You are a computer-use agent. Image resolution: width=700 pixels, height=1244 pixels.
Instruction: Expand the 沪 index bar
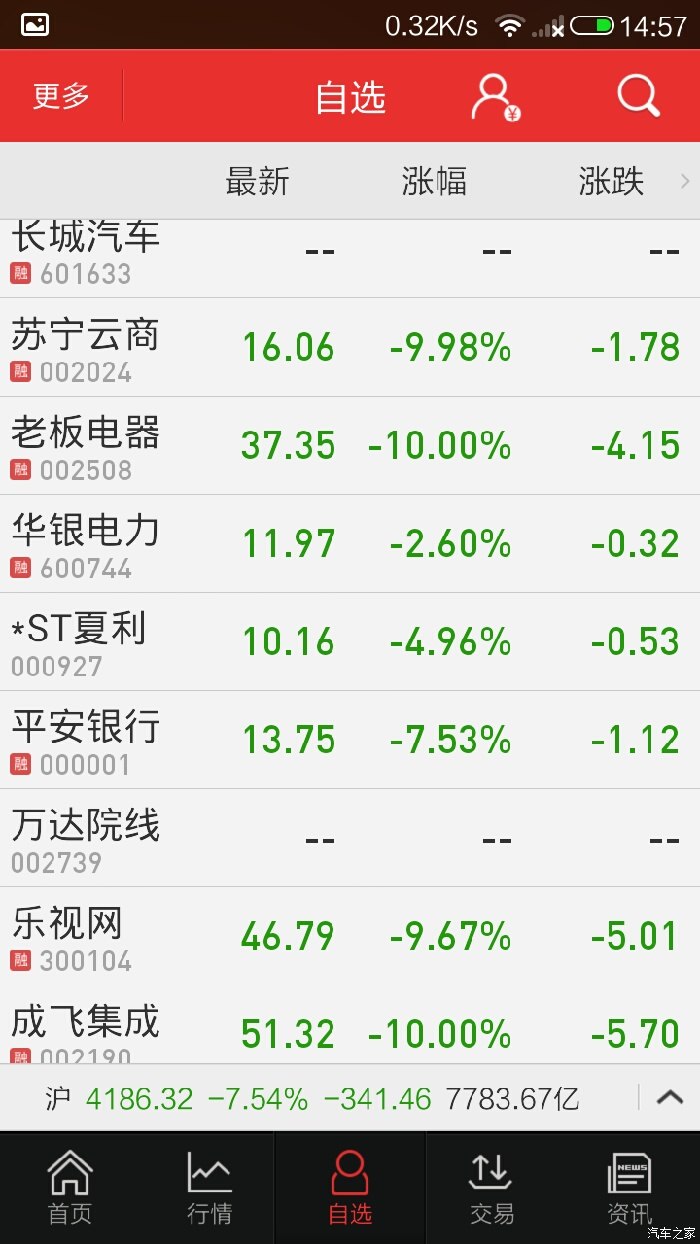click(669, 1097)
